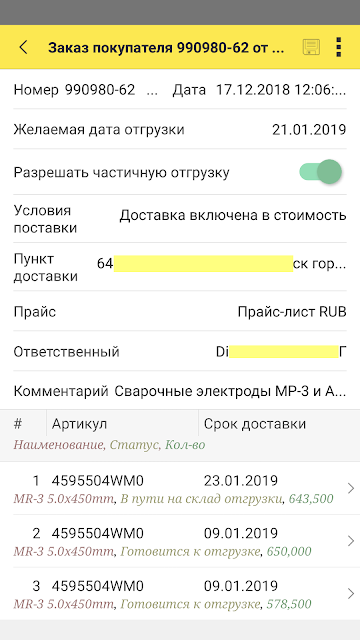
Task: Open item row 1 delivering 23.01.2019
Action: tap(180, 489)
